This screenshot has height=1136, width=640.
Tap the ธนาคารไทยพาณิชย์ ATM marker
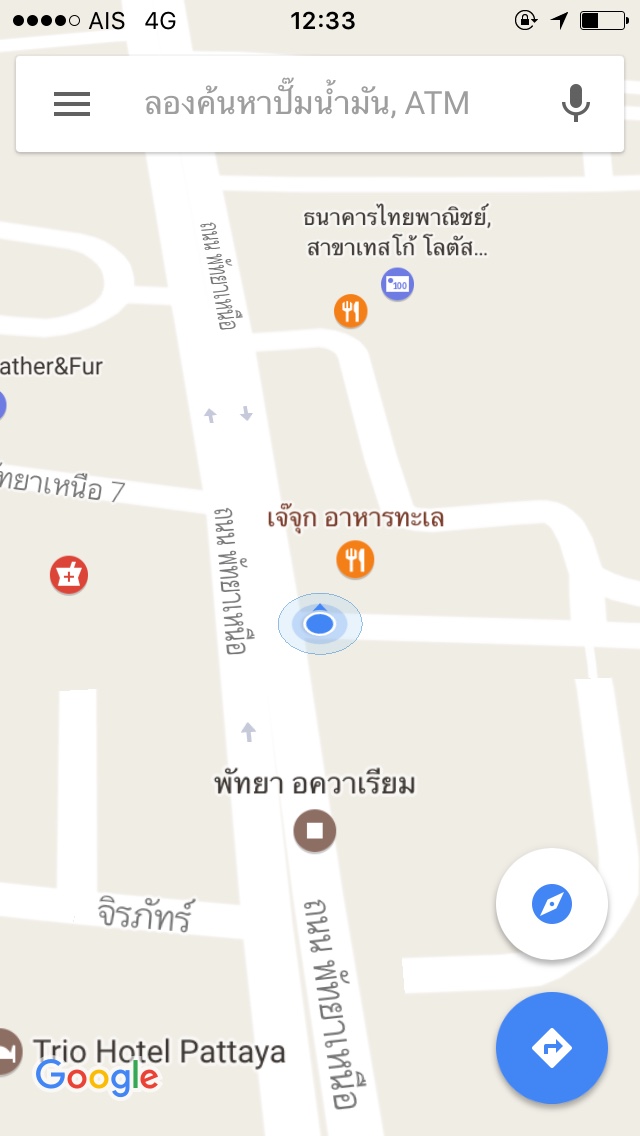pyautogui.click(x=398, y=285)
